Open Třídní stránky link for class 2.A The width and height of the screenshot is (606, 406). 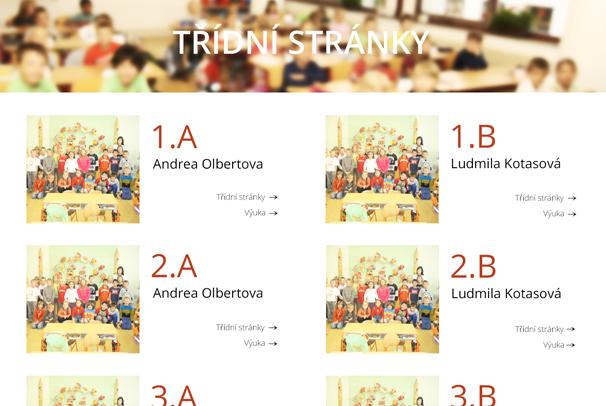tap(246, 327)
